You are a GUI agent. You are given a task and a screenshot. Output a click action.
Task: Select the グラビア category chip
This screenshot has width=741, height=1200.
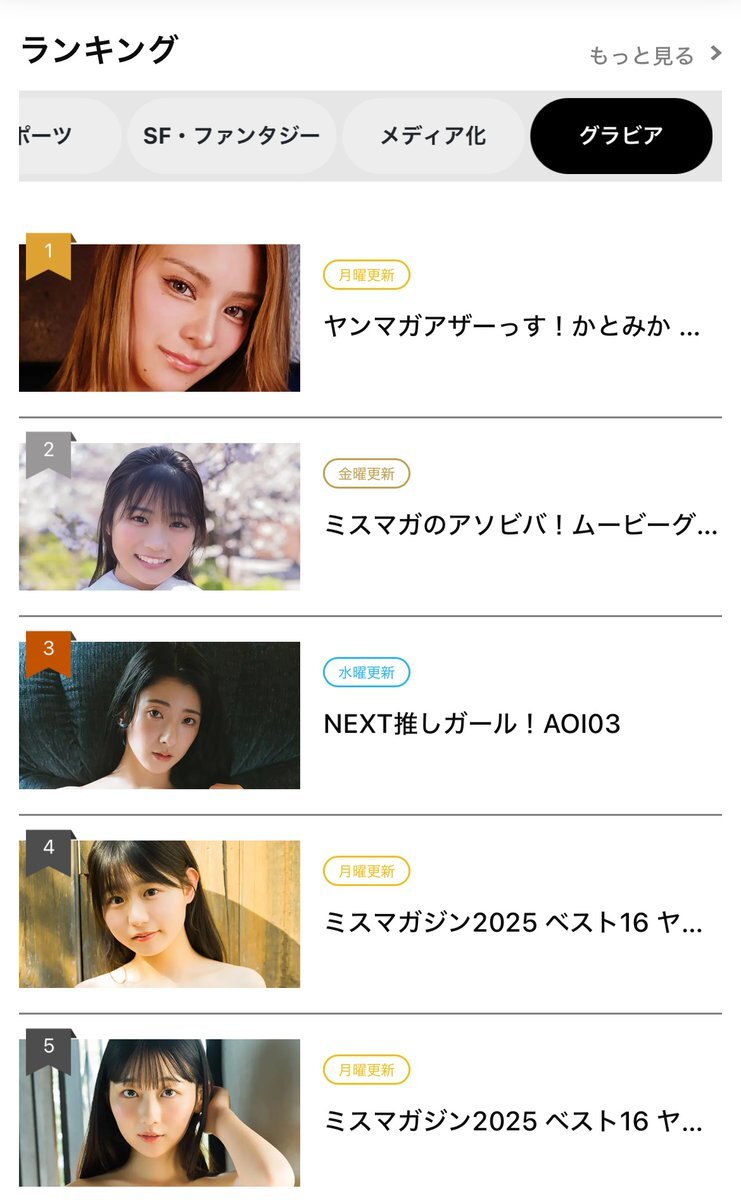[x=621, y=136]
